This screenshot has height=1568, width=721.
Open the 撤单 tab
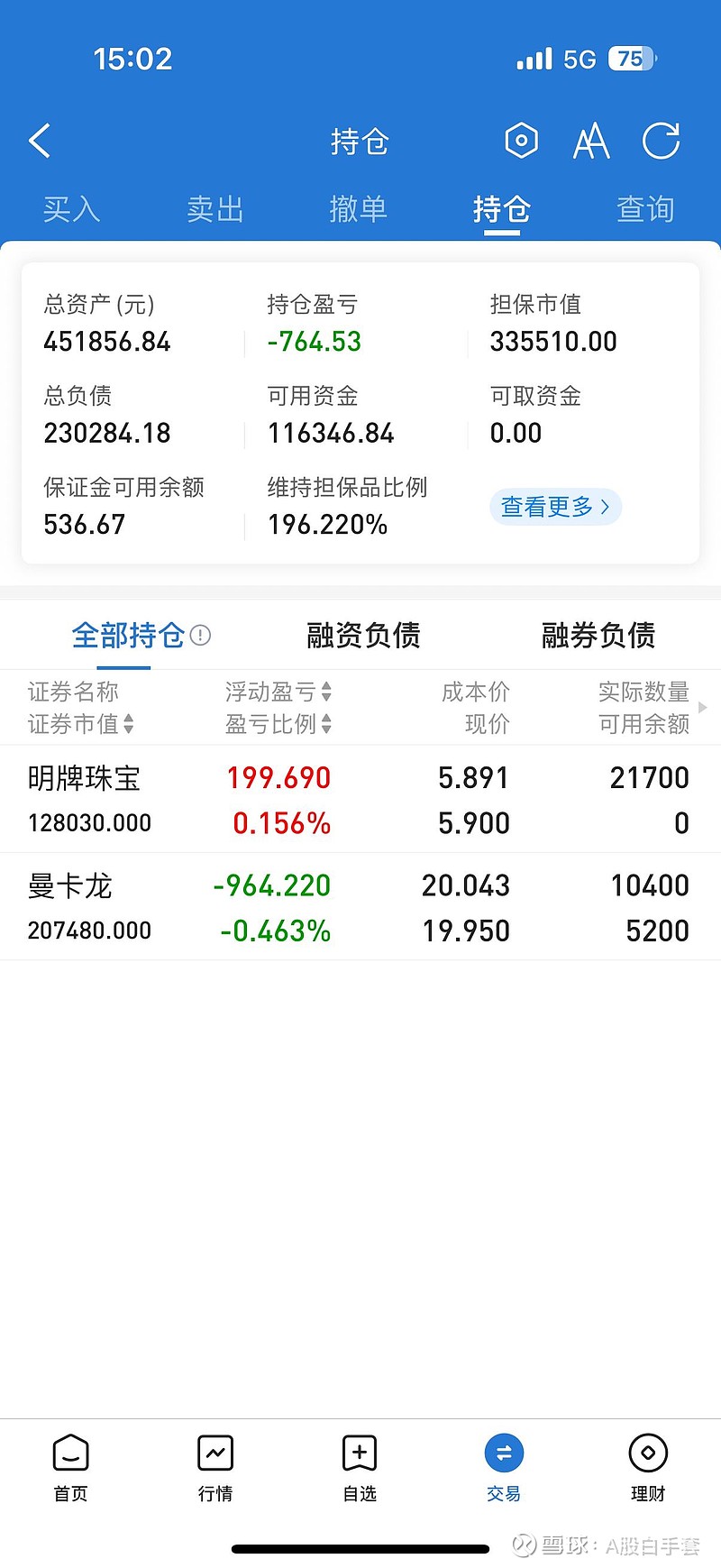pyautogui.click(x=358, y=209)
